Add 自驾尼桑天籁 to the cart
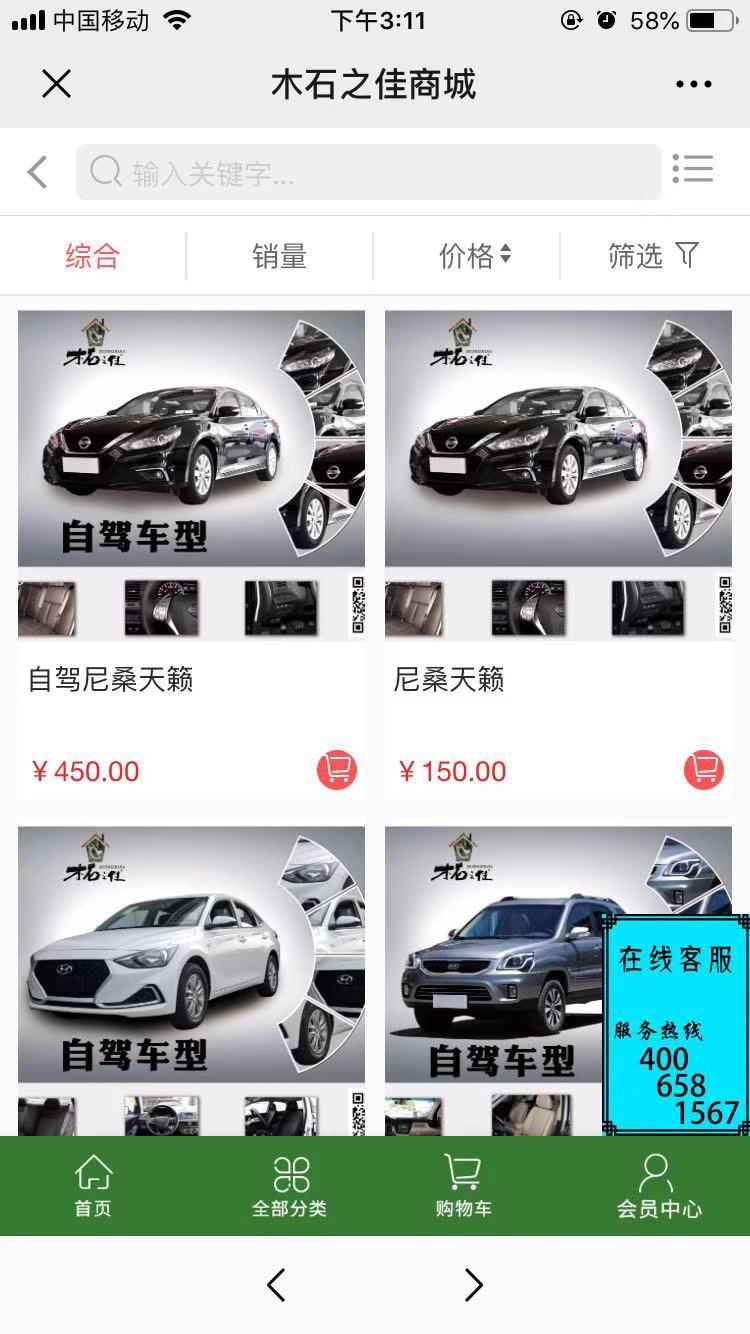The height and width of the screenshot is (1334, 750). [x=337, y=770]
